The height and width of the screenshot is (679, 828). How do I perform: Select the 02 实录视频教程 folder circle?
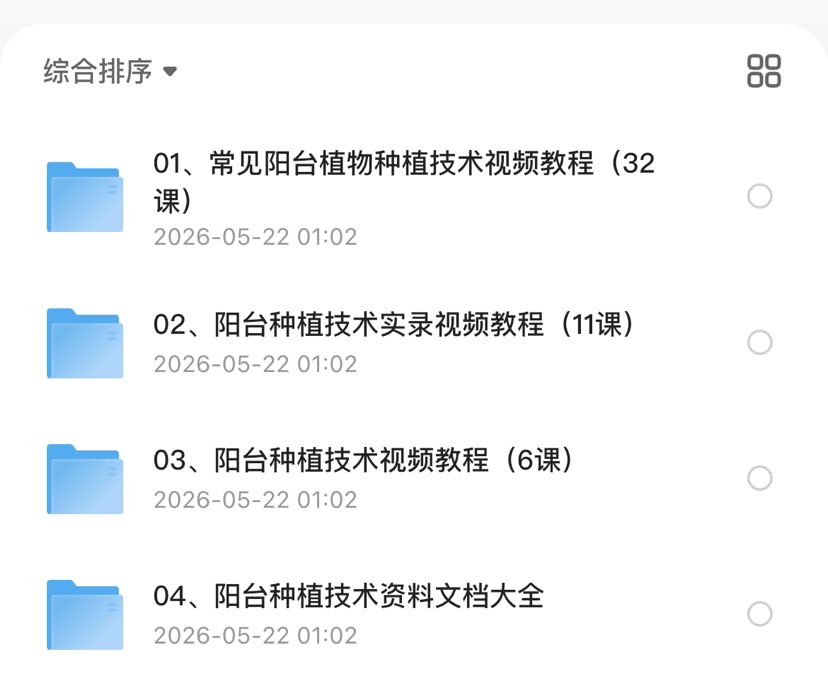(x=759, y=342)
